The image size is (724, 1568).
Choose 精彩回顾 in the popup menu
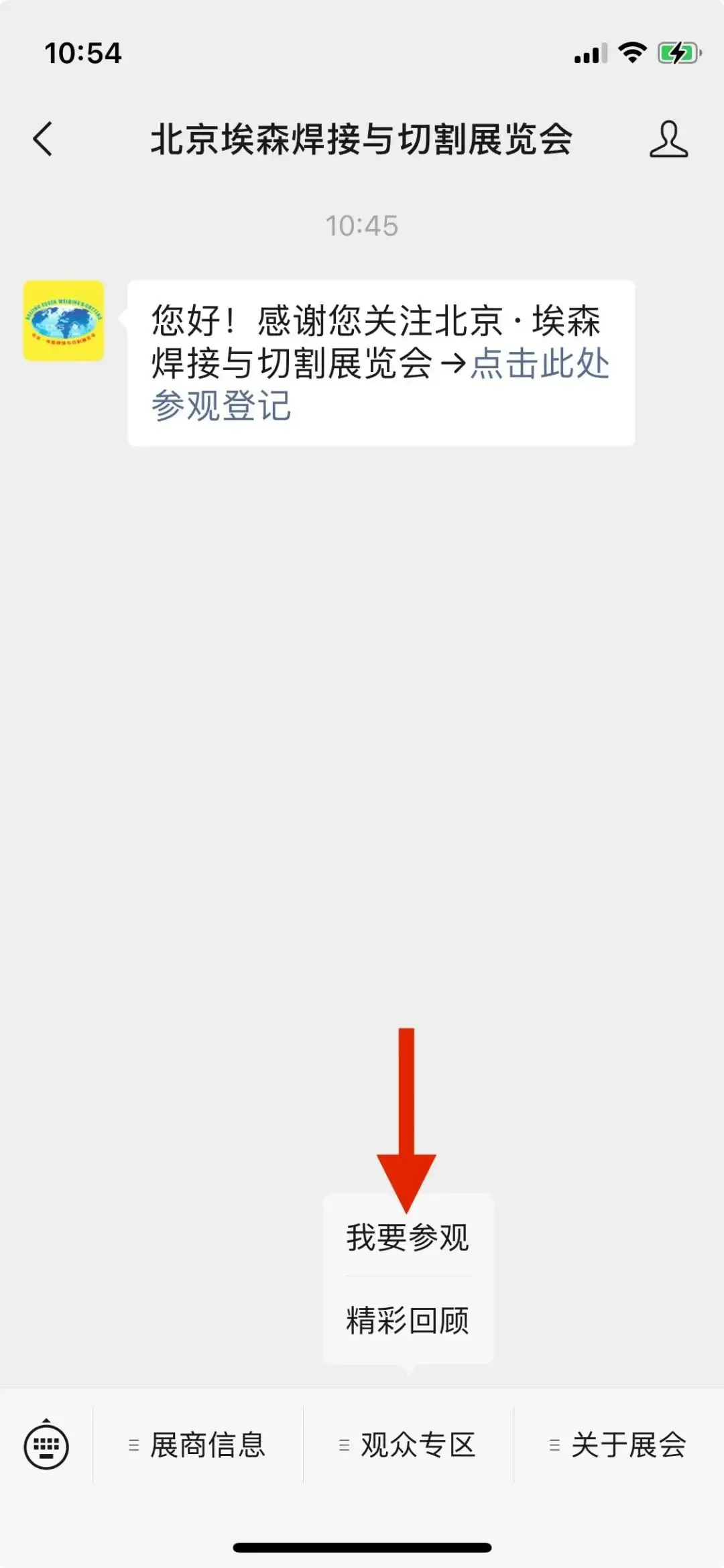(x=408, y=1321)
